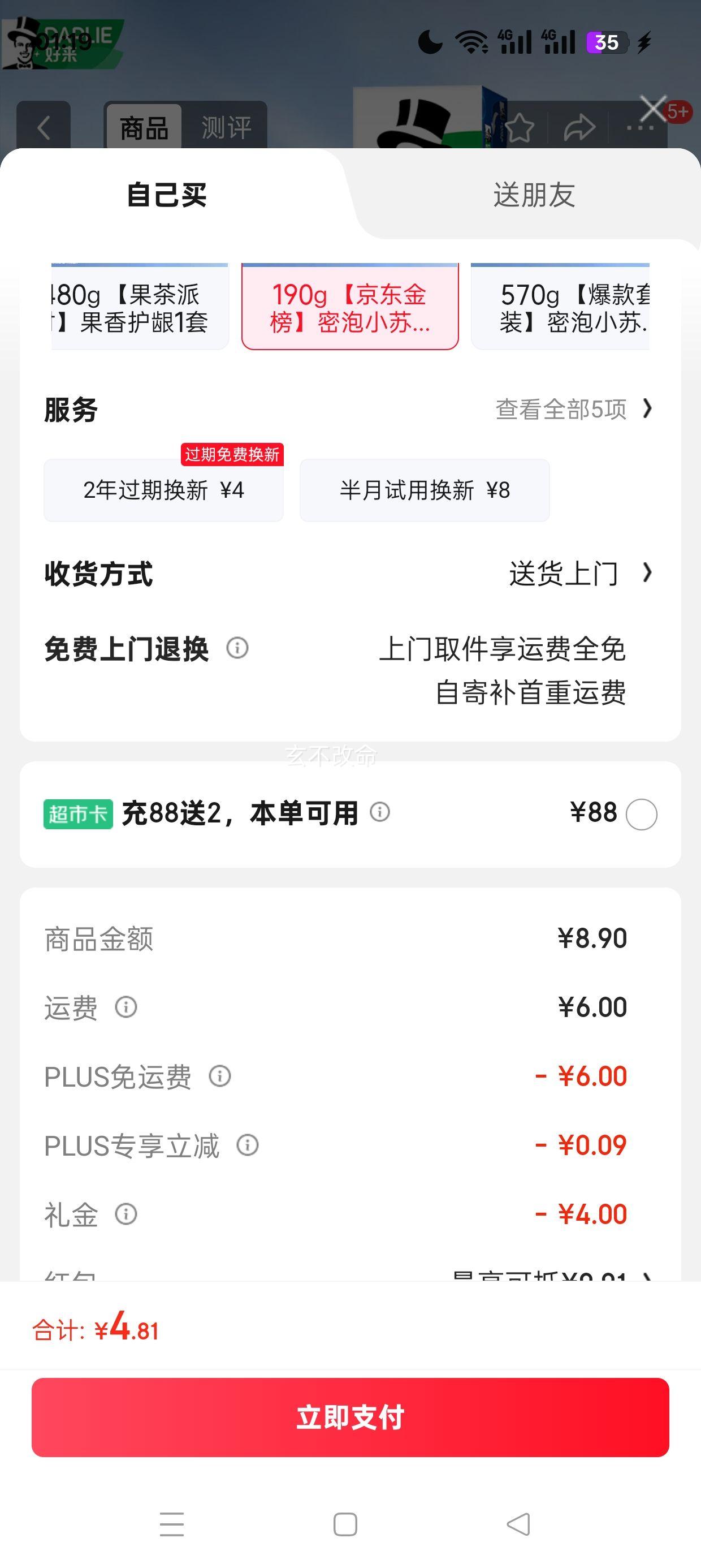Viewport: 701px width, 1568px height.
Task: Select the 190g 京东金榜 variant
Action: coord(350,308)
